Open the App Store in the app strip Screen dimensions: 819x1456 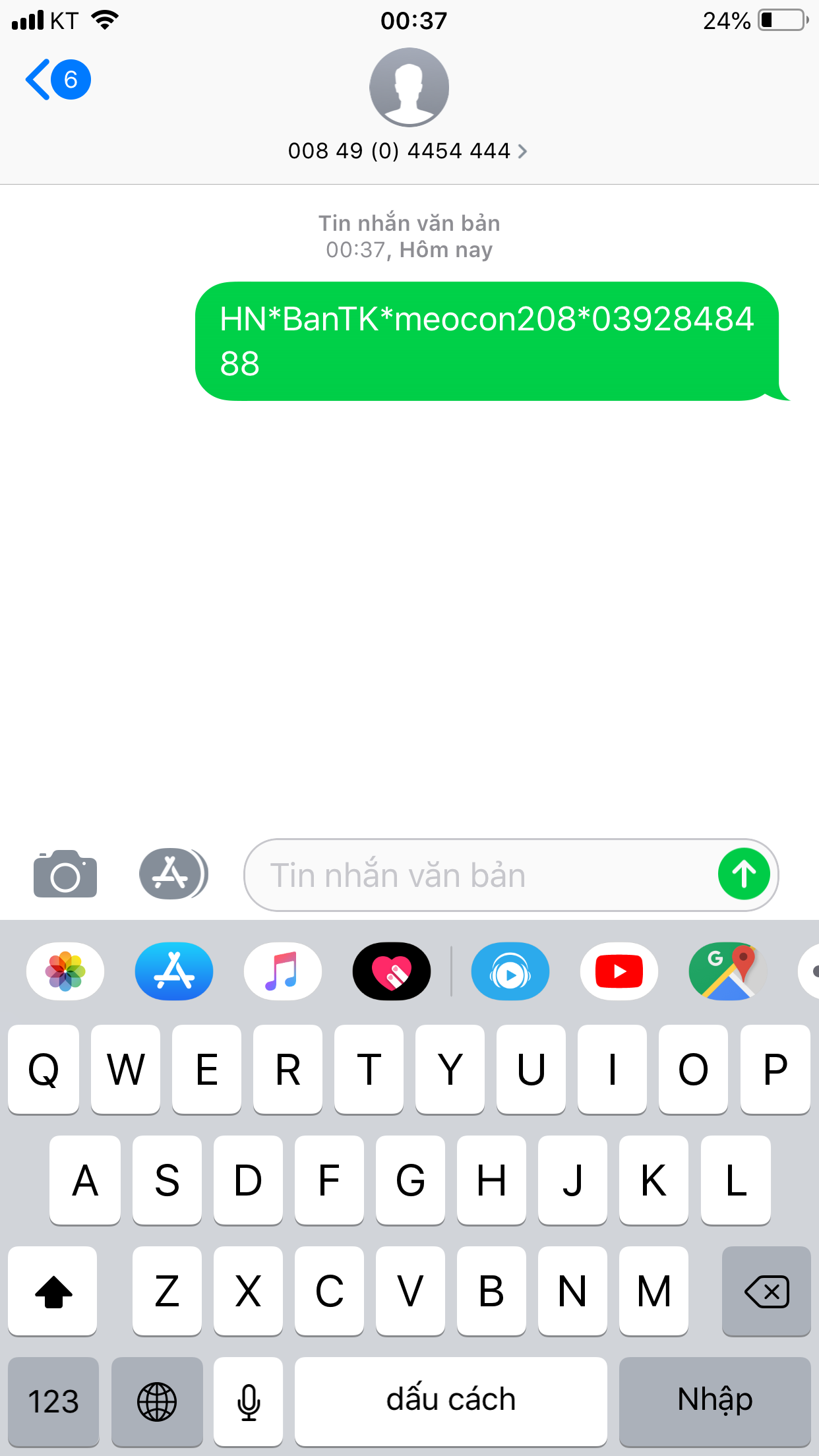[x=174, y=971]
